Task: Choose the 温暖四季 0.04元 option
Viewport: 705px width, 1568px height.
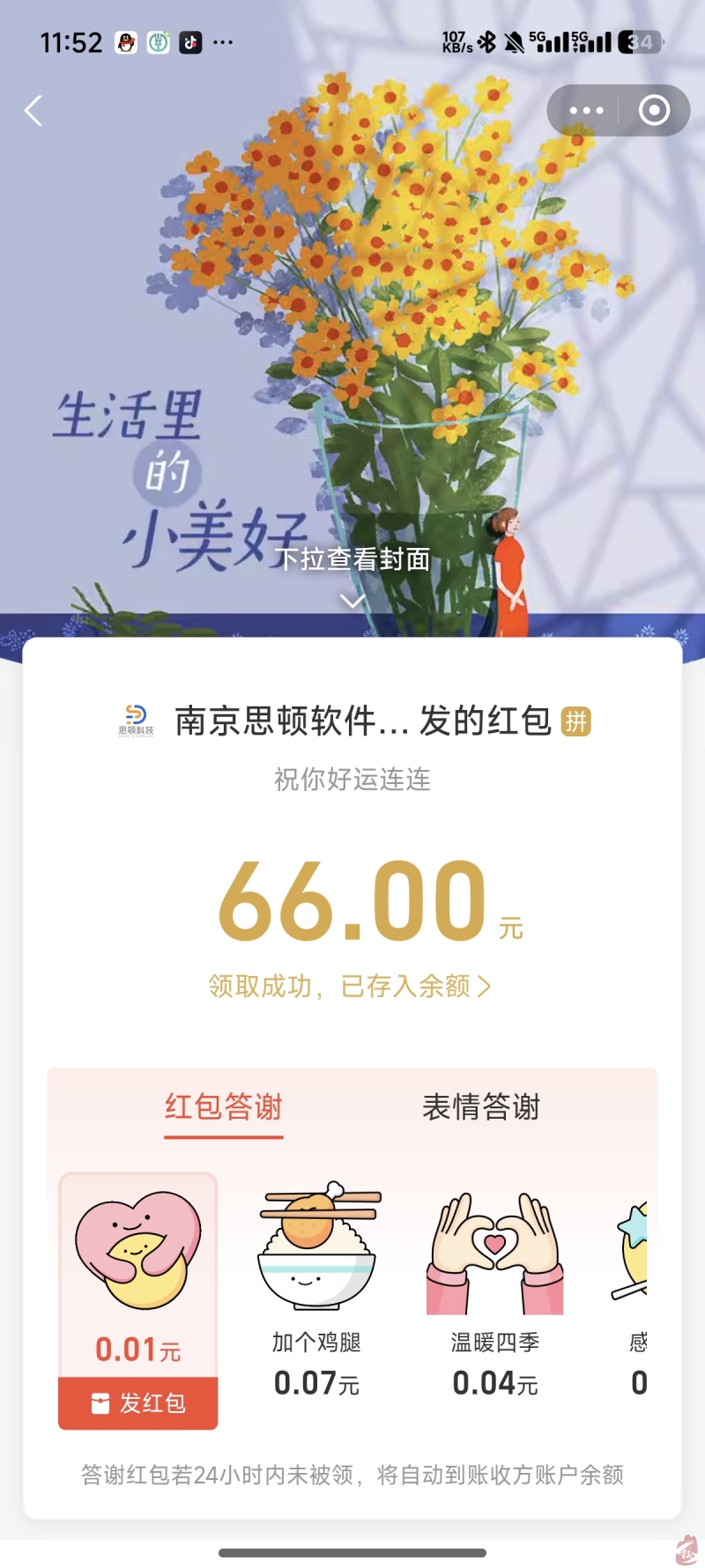Action: [495, 1288]
